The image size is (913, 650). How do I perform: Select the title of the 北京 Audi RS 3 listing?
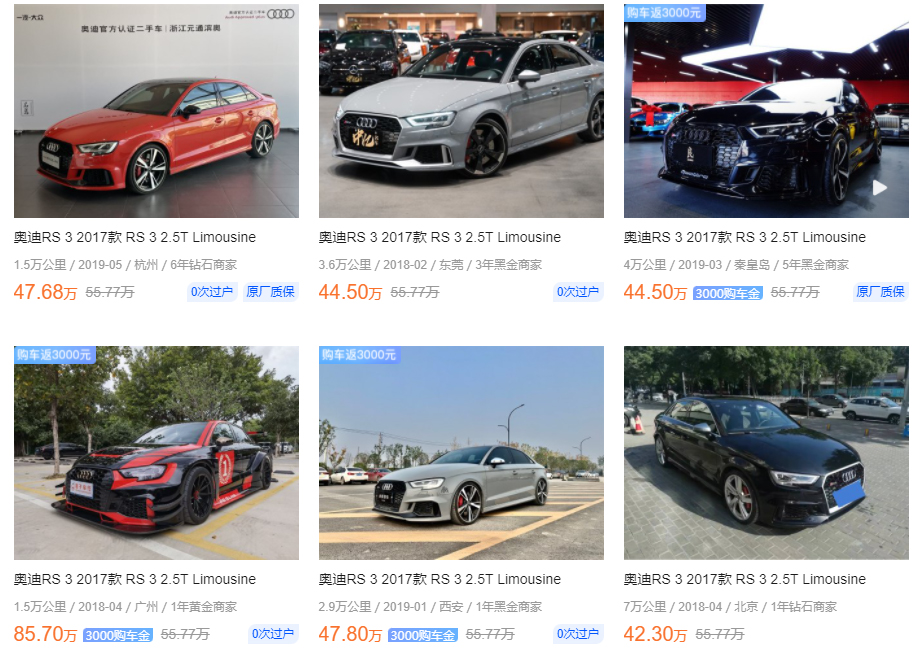coord(745,579)
